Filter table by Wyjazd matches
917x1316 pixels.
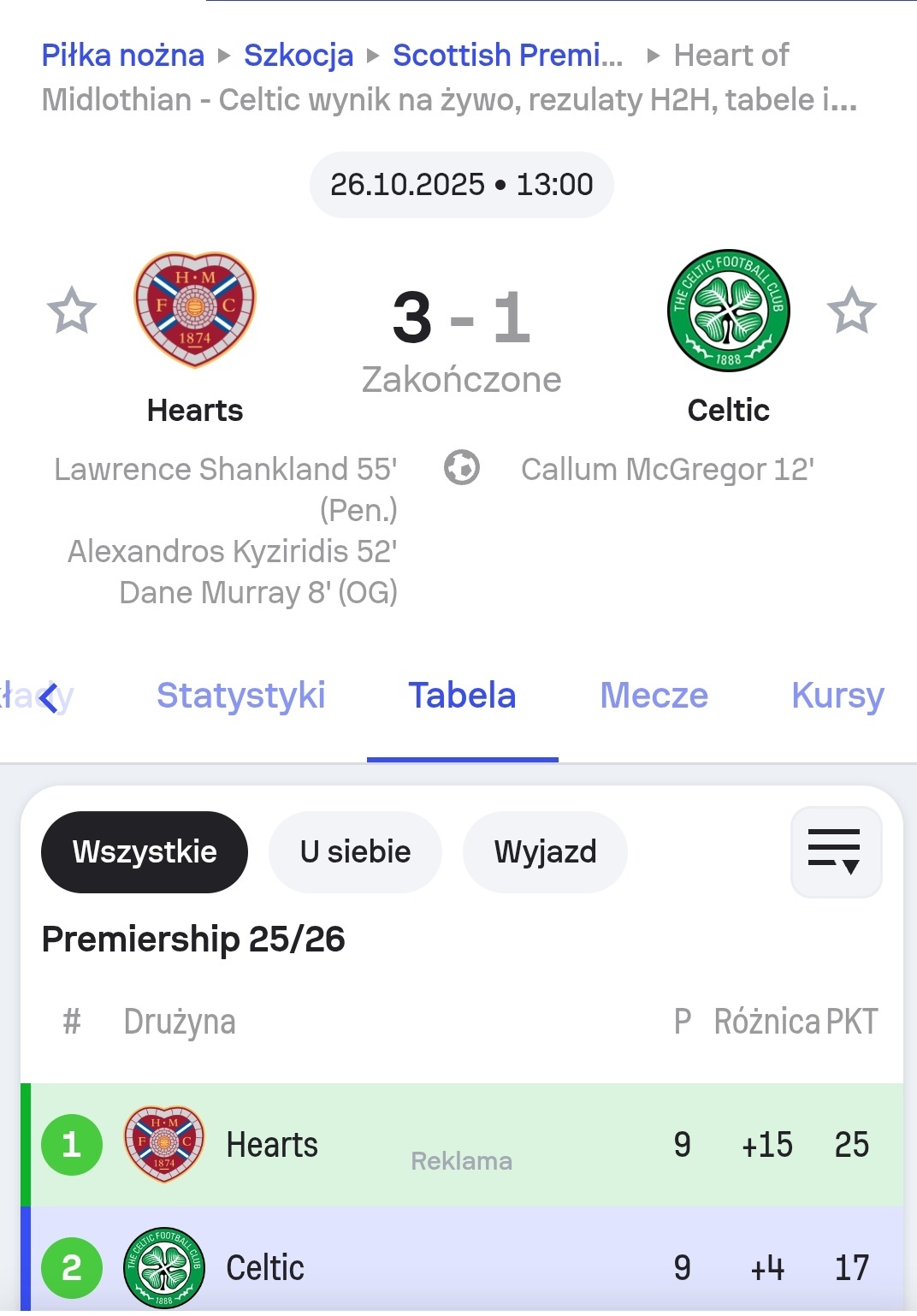pos(545,852)
